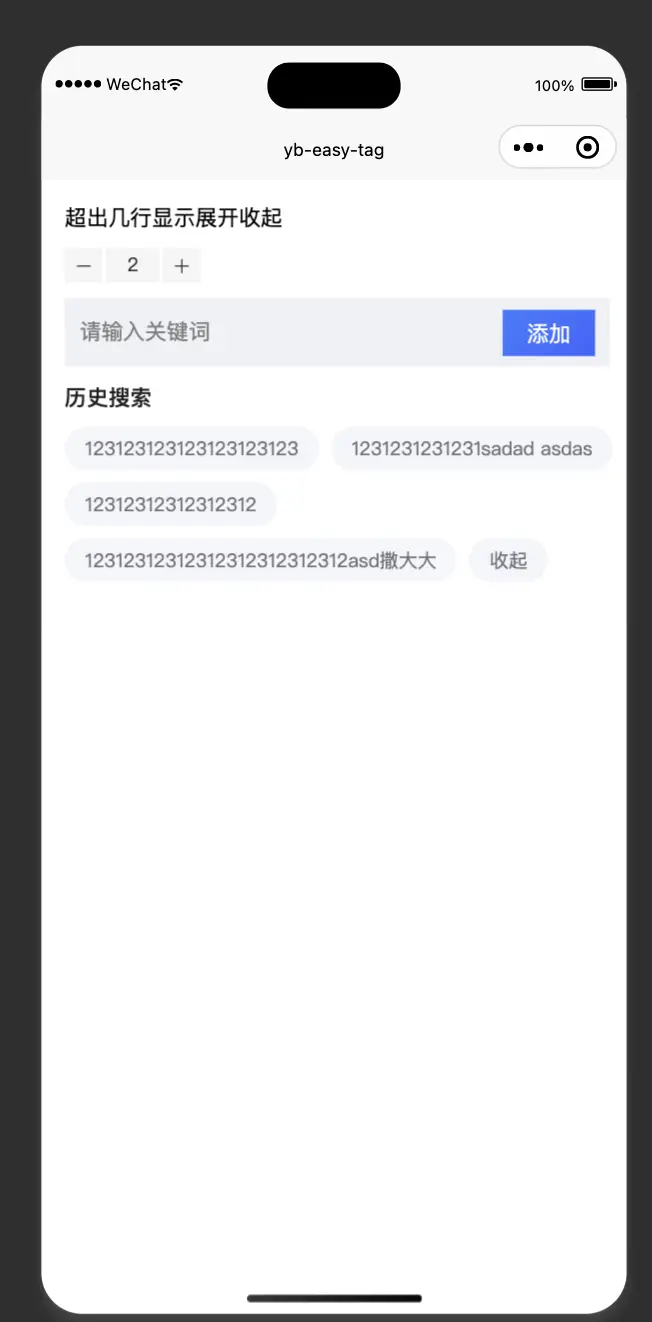The height and width of the screenshot is (1322, 652).
Task: Tap the blue 添加 button
Action: click(x=548, y=333)
